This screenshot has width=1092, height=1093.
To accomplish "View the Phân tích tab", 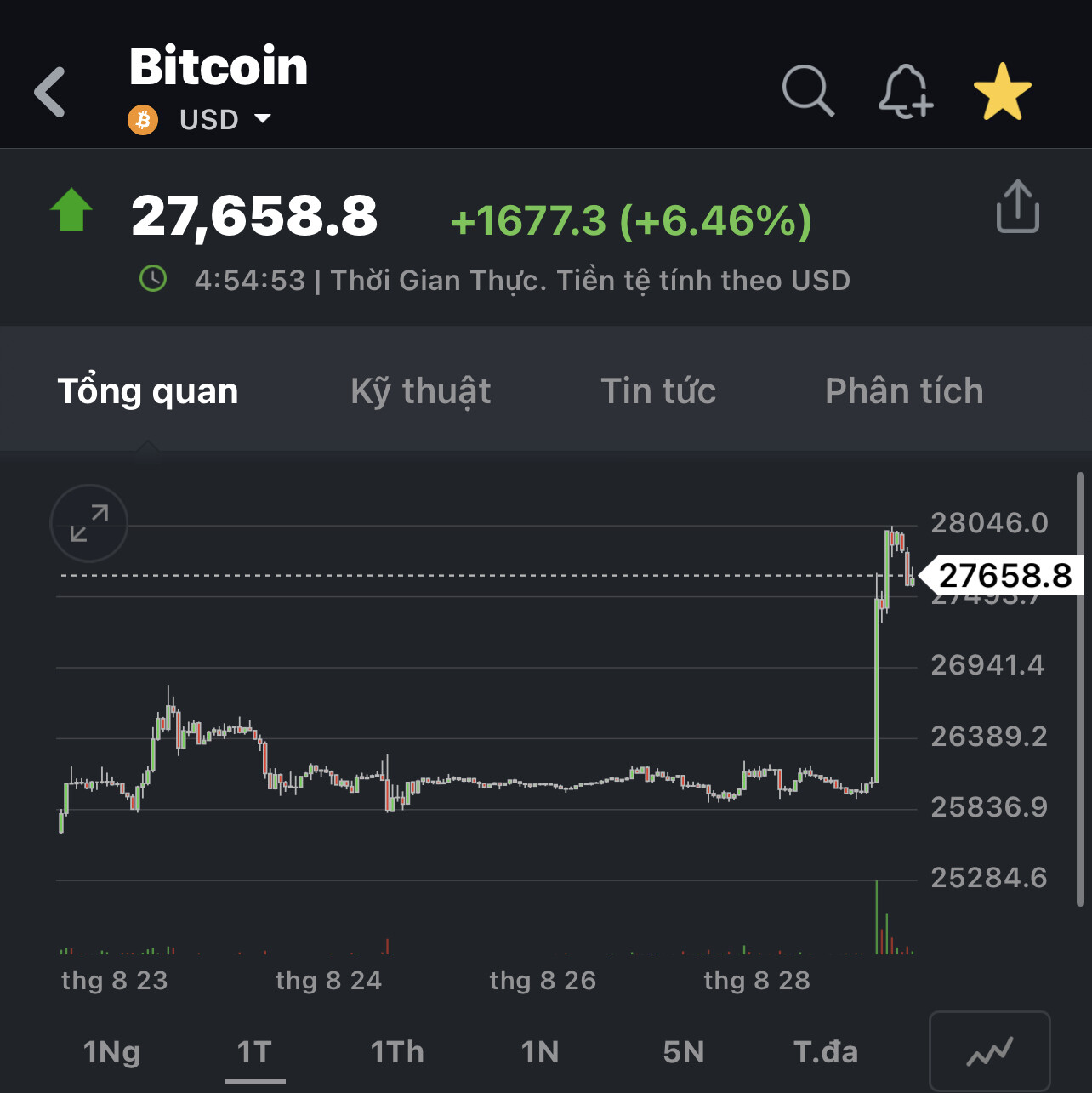I will click(904, 391).
